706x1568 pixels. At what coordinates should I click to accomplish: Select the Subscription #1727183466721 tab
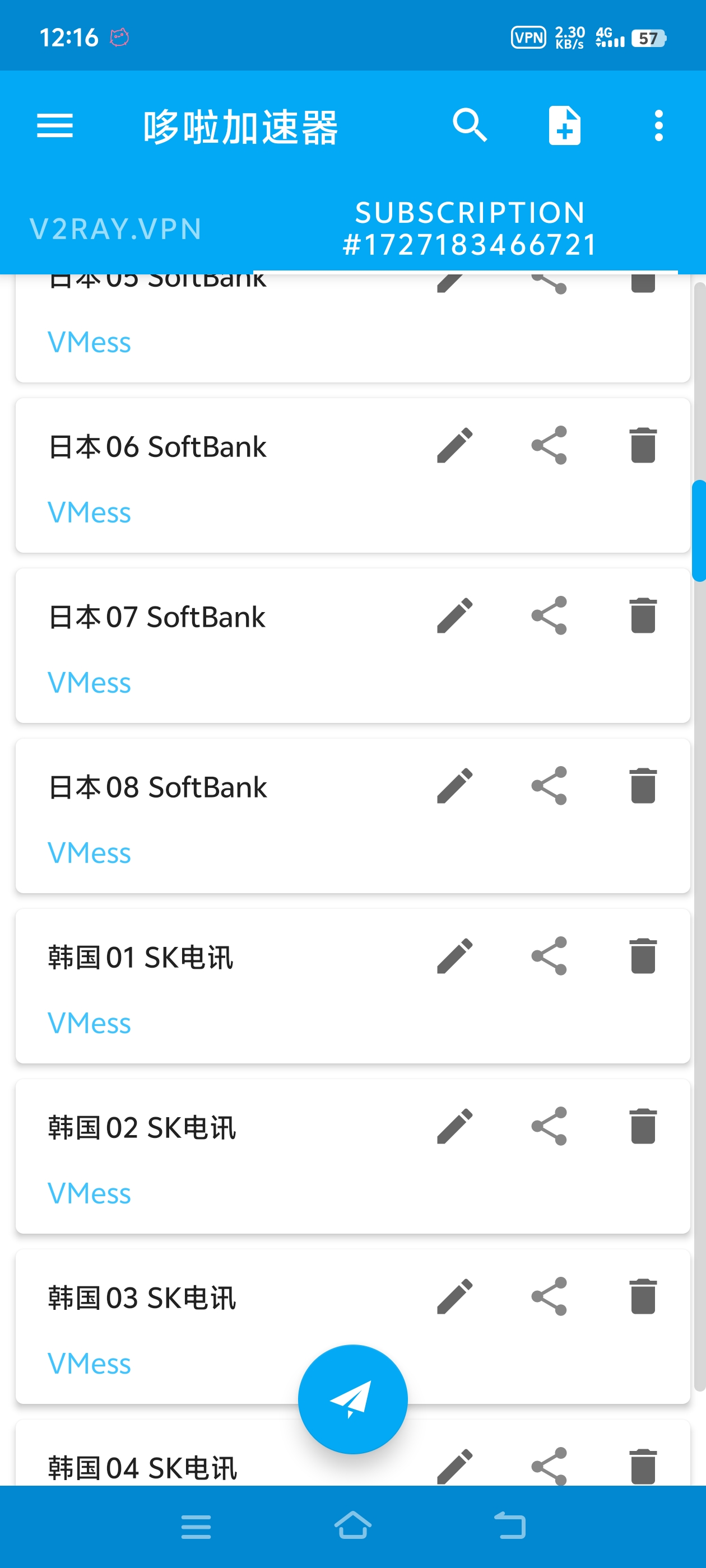(x=470, y=228)
